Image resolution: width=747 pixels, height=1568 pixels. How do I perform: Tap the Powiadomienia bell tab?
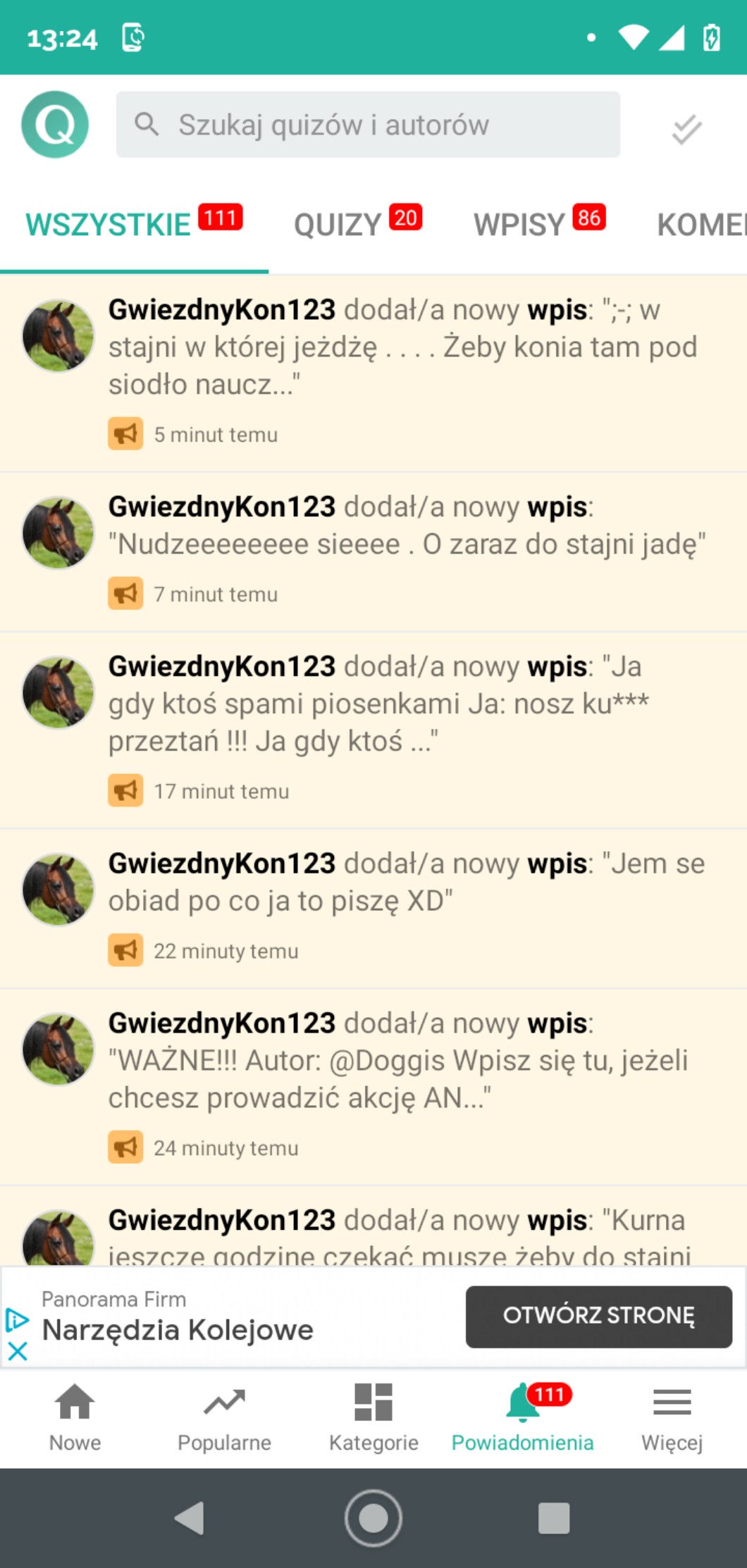tap(523, 1417)
